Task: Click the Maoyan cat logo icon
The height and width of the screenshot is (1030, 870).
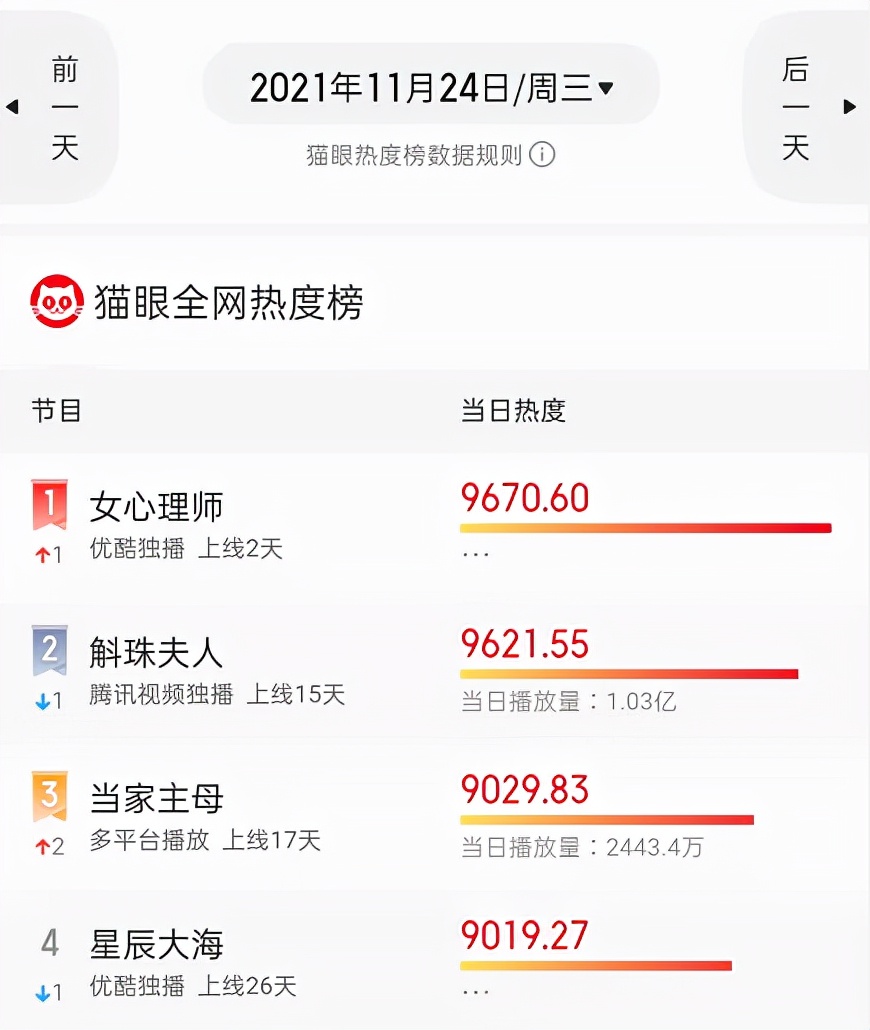Action: [57, 299]
